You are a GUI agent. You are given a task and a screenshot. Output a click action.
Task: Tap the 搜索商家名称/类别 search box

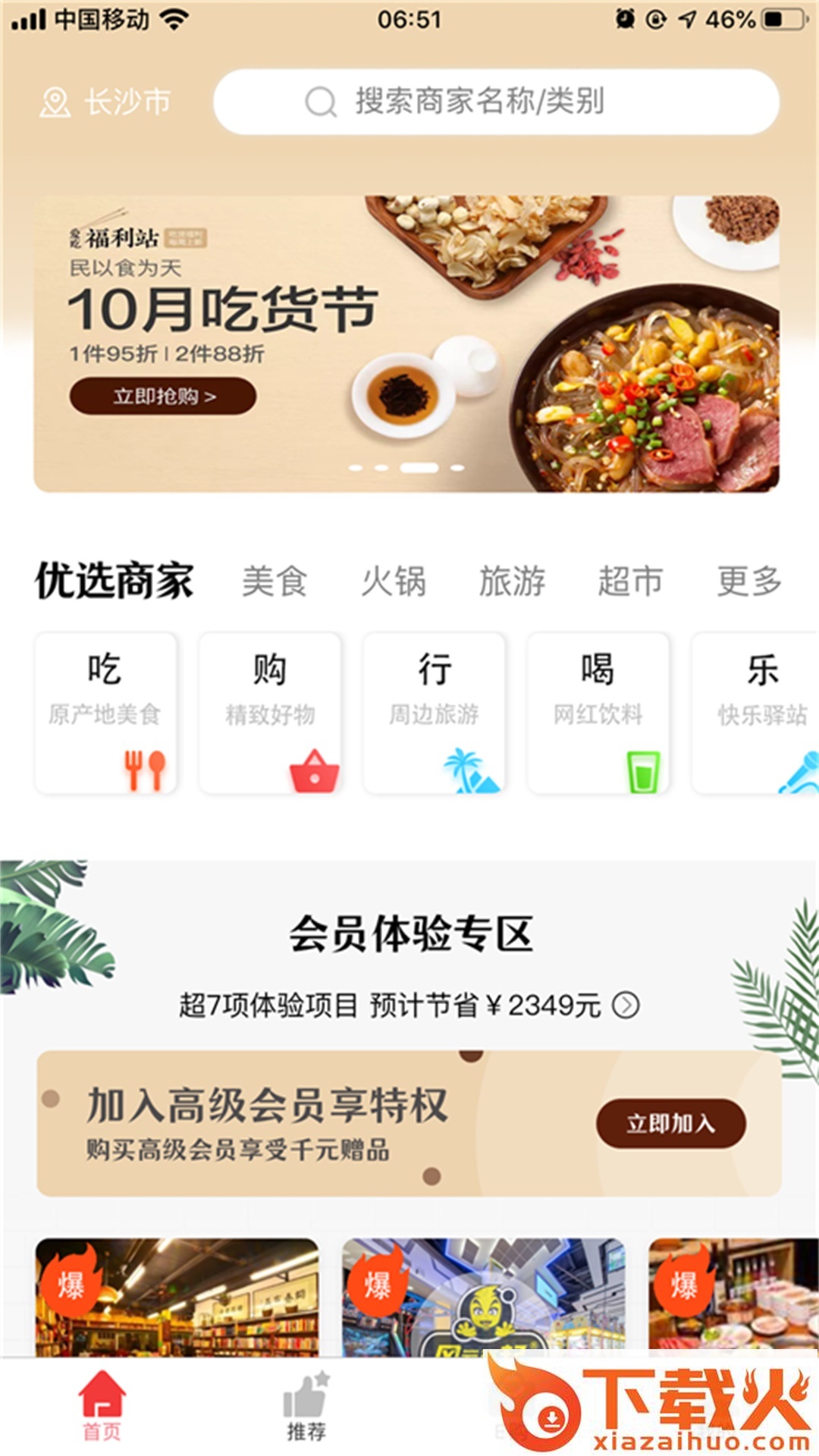496,102
